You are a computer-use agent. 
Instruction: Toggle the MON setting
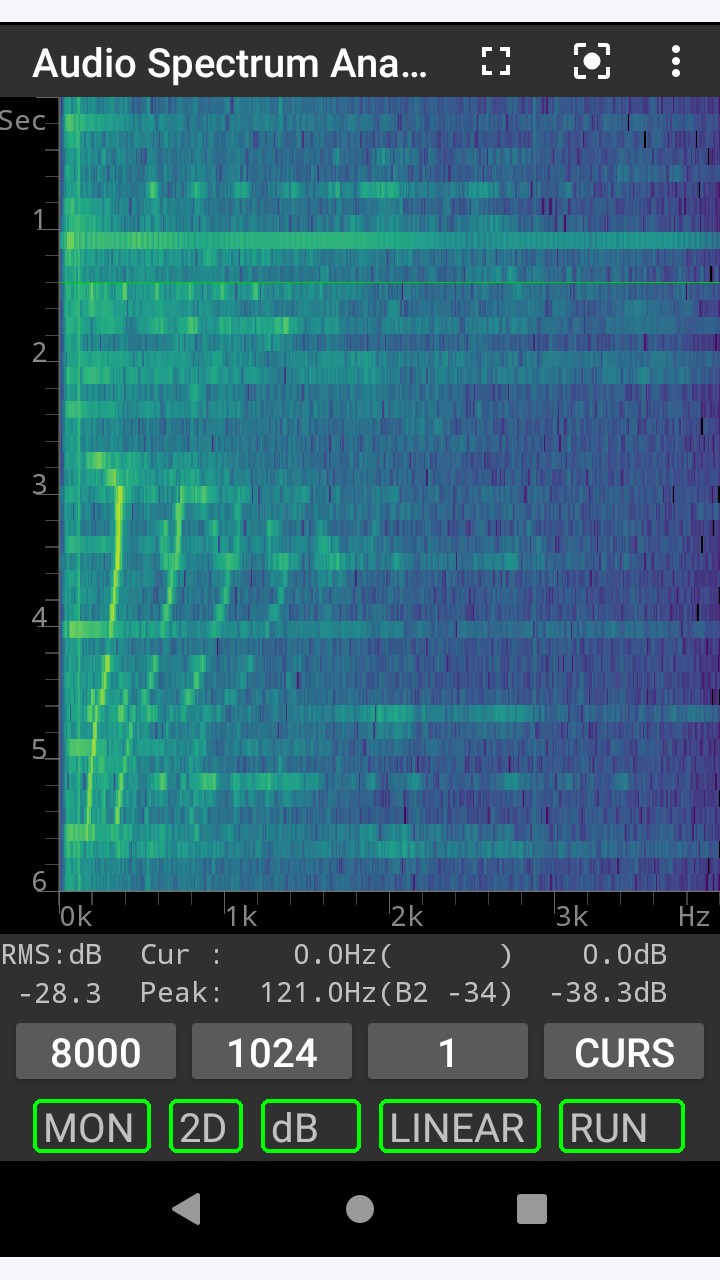[92, 1126]
